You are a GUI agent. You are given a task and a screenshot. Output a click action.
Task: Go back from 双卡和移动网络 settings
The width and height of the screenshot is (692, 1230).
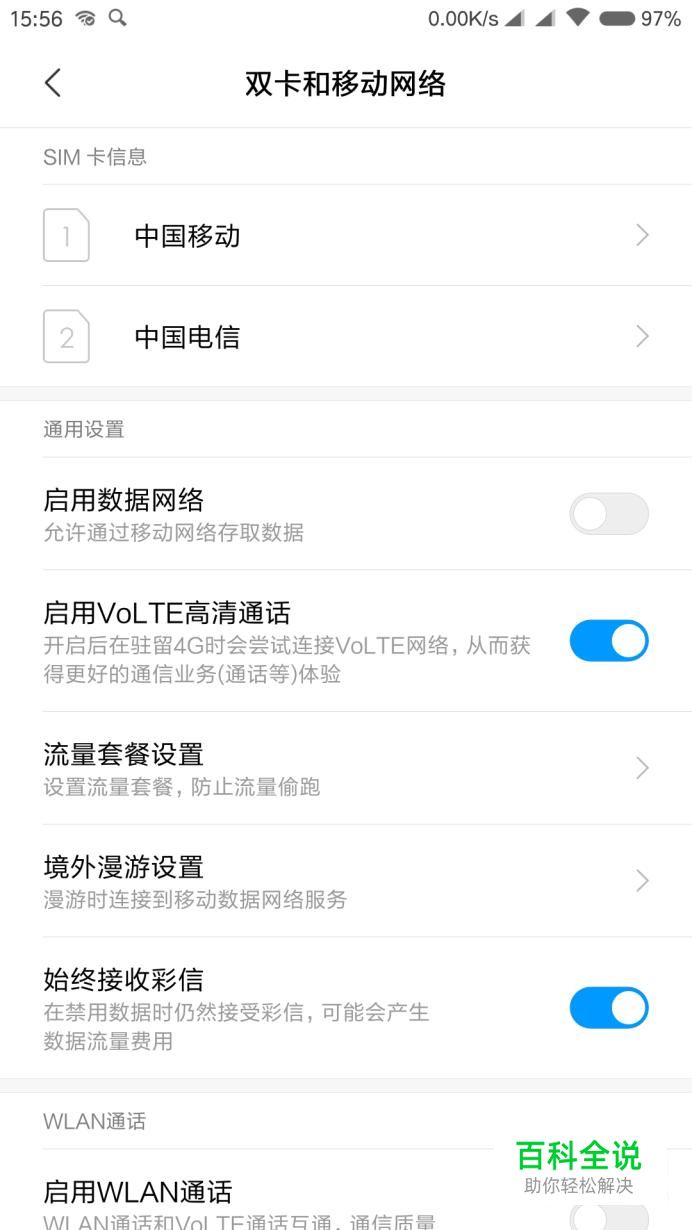click(x=53, y=83)
